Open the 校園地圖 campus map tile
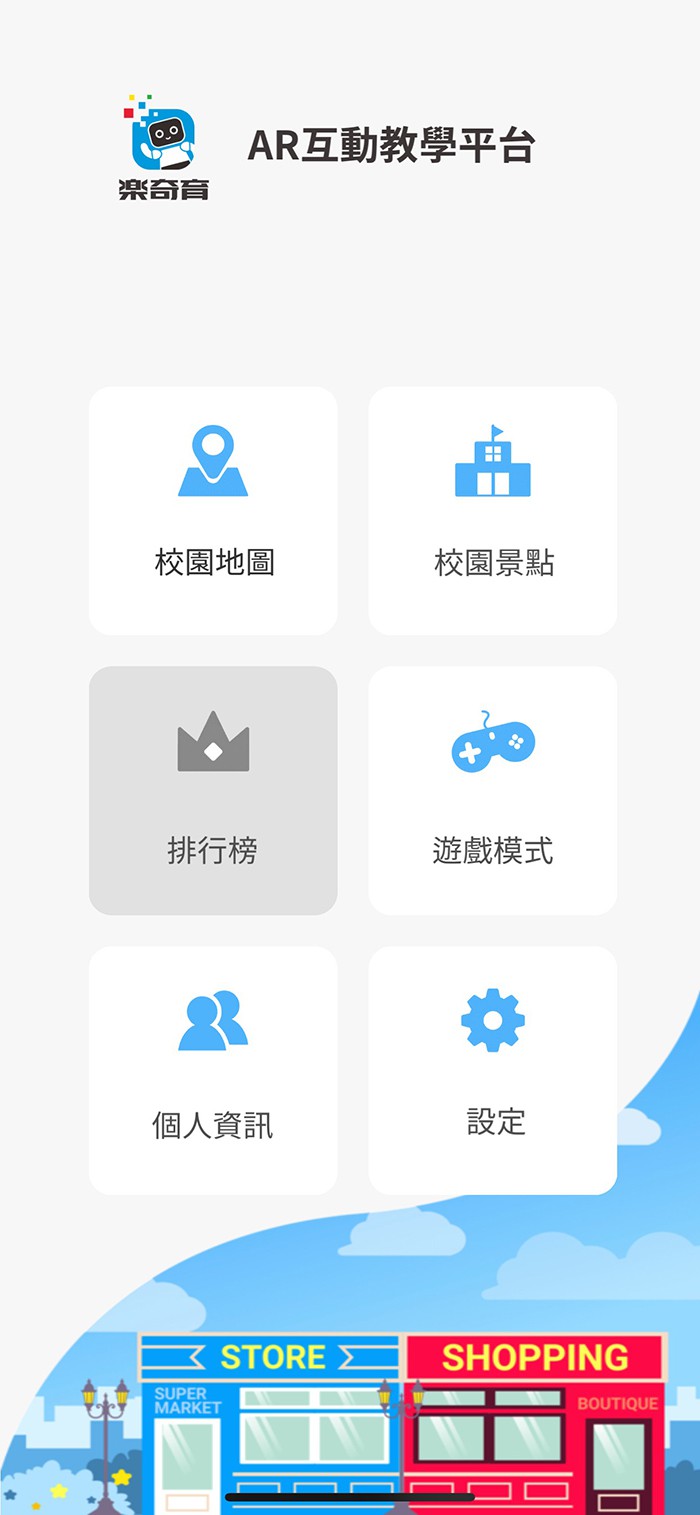The width and height of the screenshot is (700, 1515). tap(213, 511)
